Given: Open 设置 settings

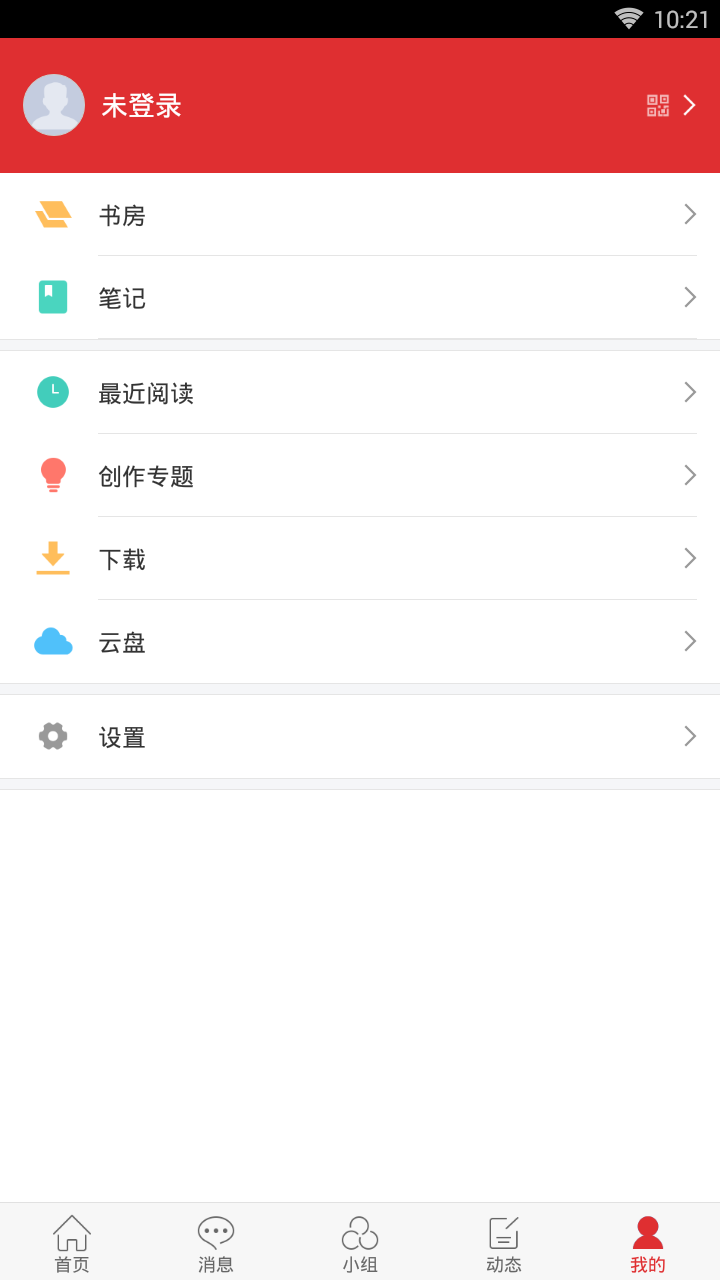Looking at the screenshot, I should [360, 736].
